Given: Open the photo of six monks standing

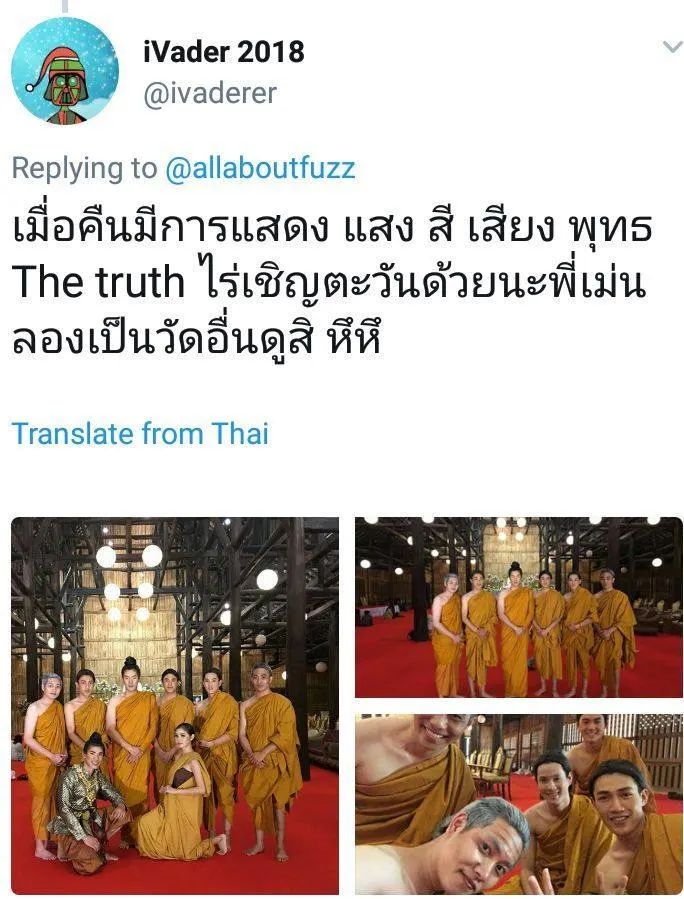Looking at the screenshot, I should (518, 606).
